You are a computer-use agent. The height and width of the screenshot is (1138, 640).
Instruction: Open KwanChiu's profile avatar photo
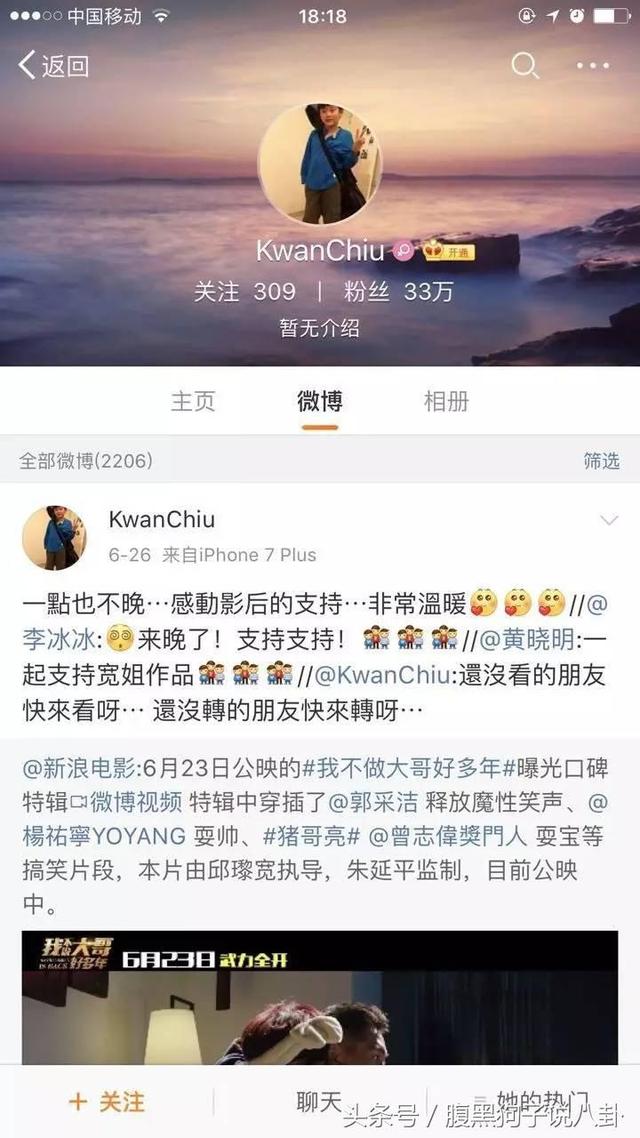click(320, 163)
